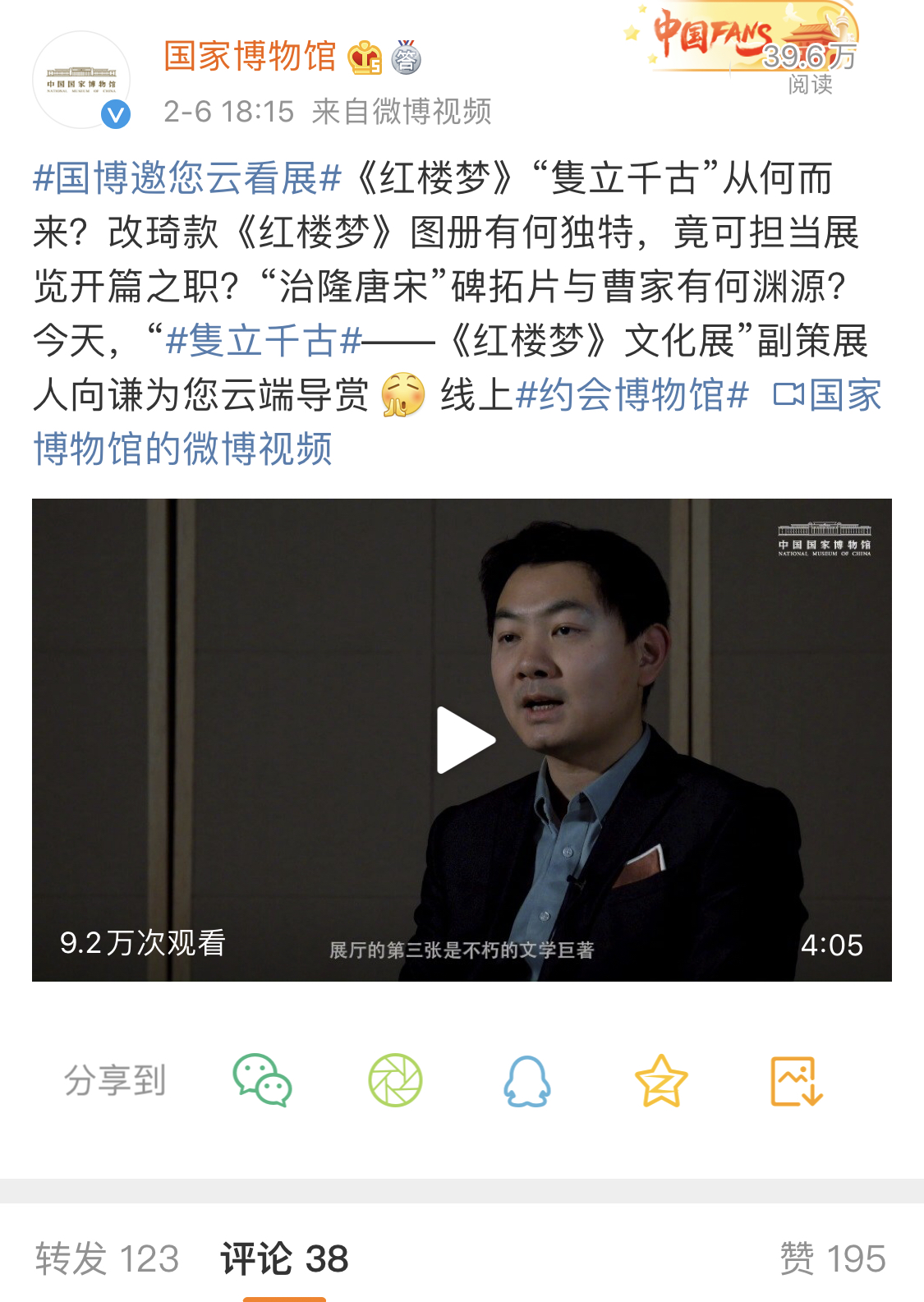Open hashtag #国博邀您云看展#
This screenshot has width=924, height=1302.
(x=186, y=178)
